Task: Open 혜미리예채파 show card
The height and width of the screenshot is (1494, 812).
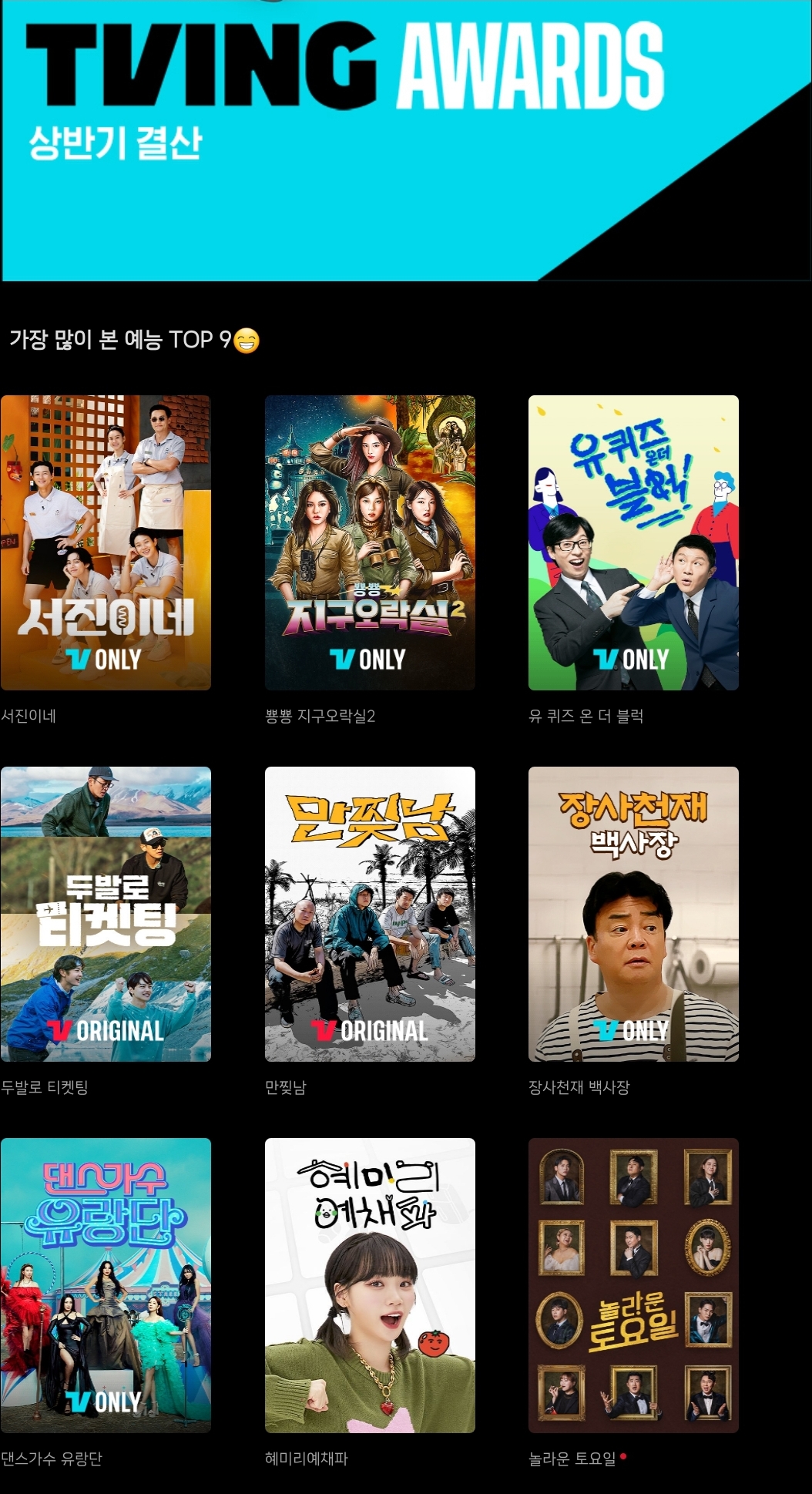Action: [370, 1285]
